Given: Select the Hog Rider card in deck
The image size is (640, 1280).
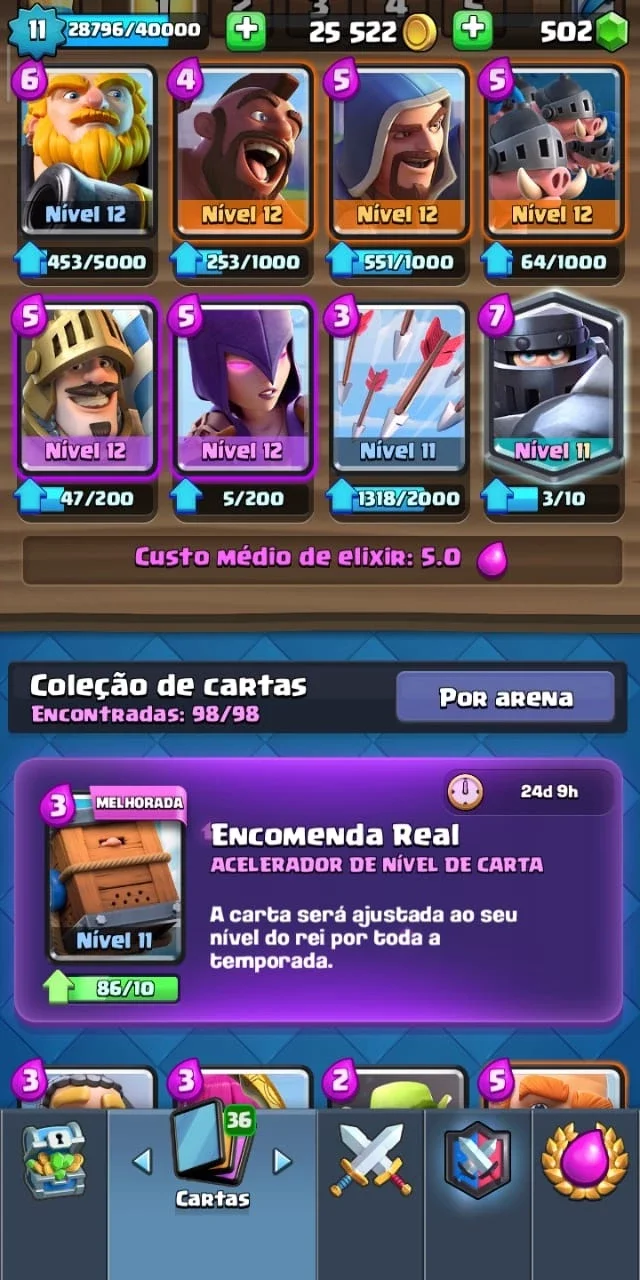Looking at the screenshot, I should tap(243, 150).
